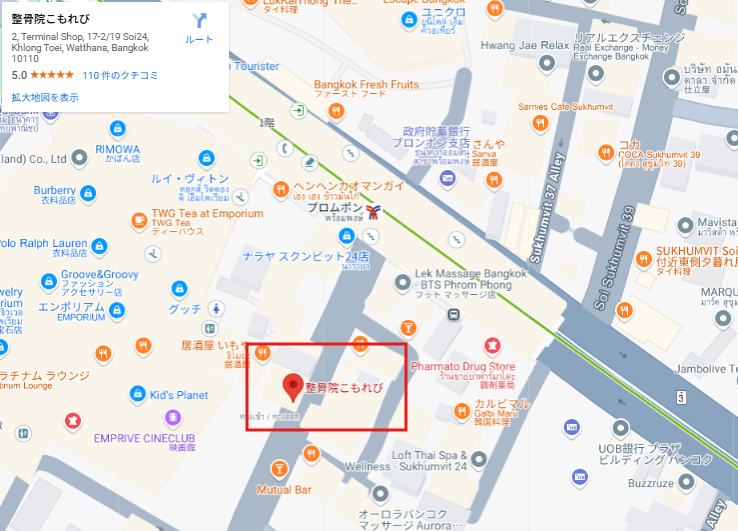Open 拡大地図を表示 to view larger map
Screen dimensions: 738x531
pos(45,97)
